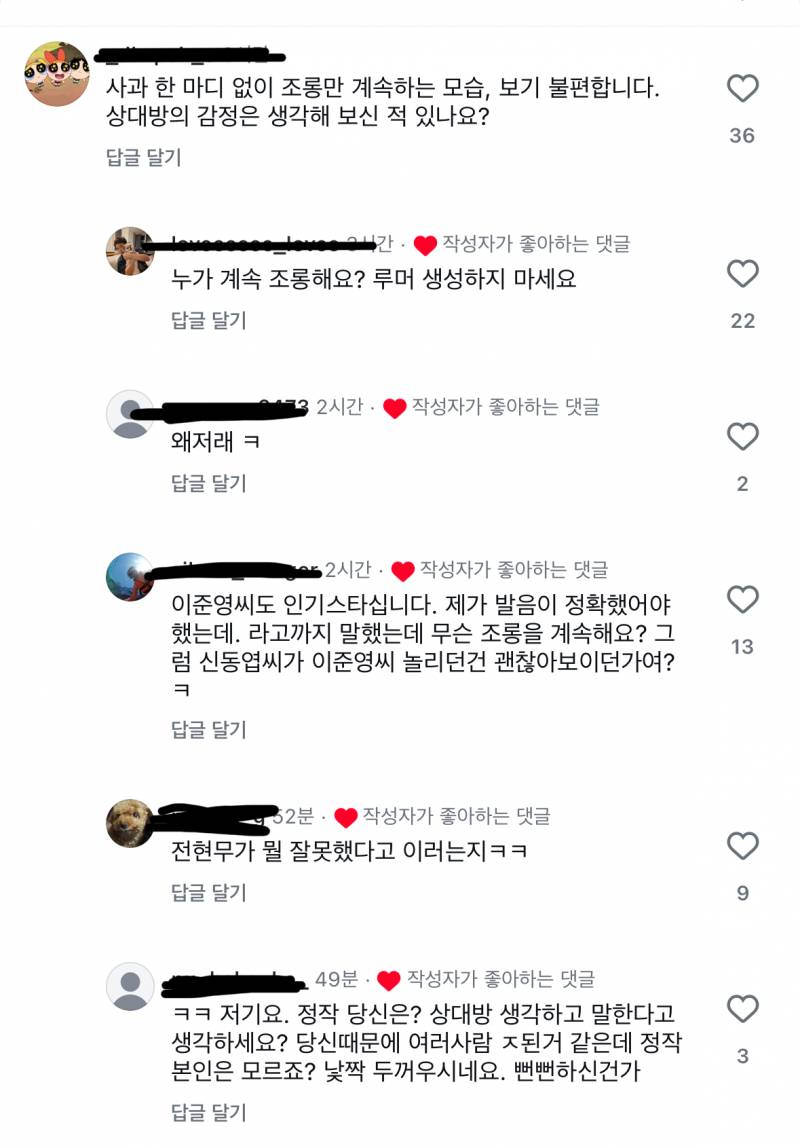Image resolution: width=800 pixels, height=1148 pixels.
Task: Like the comment 전현무가 뭘 잘못했다고
Action: click(742, 846)
